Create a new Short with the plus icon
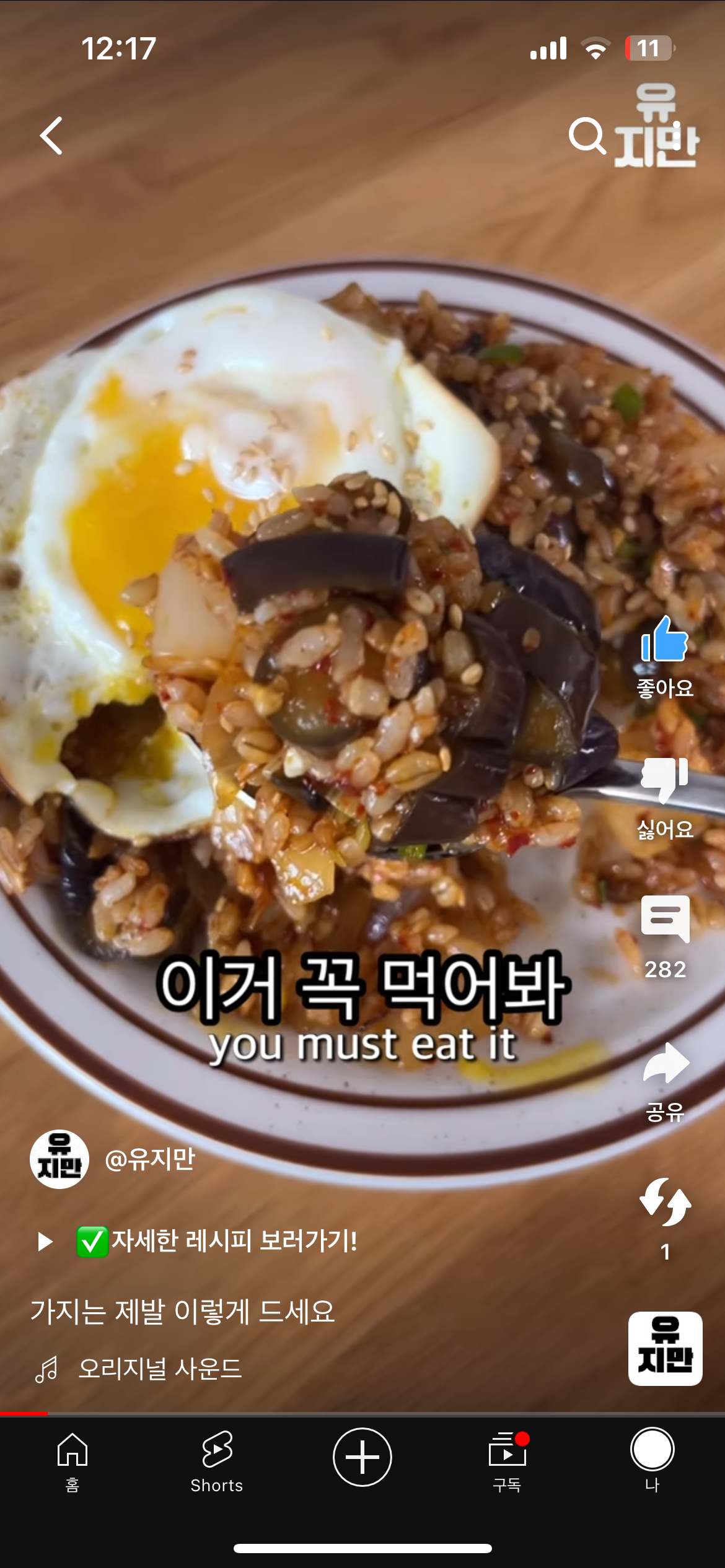This screenshot has height=1568, width=725. click(x=362, y=1457)
